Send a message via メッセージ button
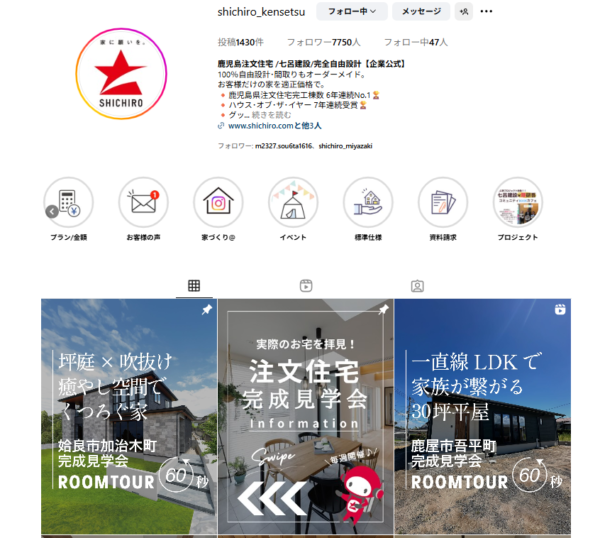Screen dimensions: 600x538 421,12
